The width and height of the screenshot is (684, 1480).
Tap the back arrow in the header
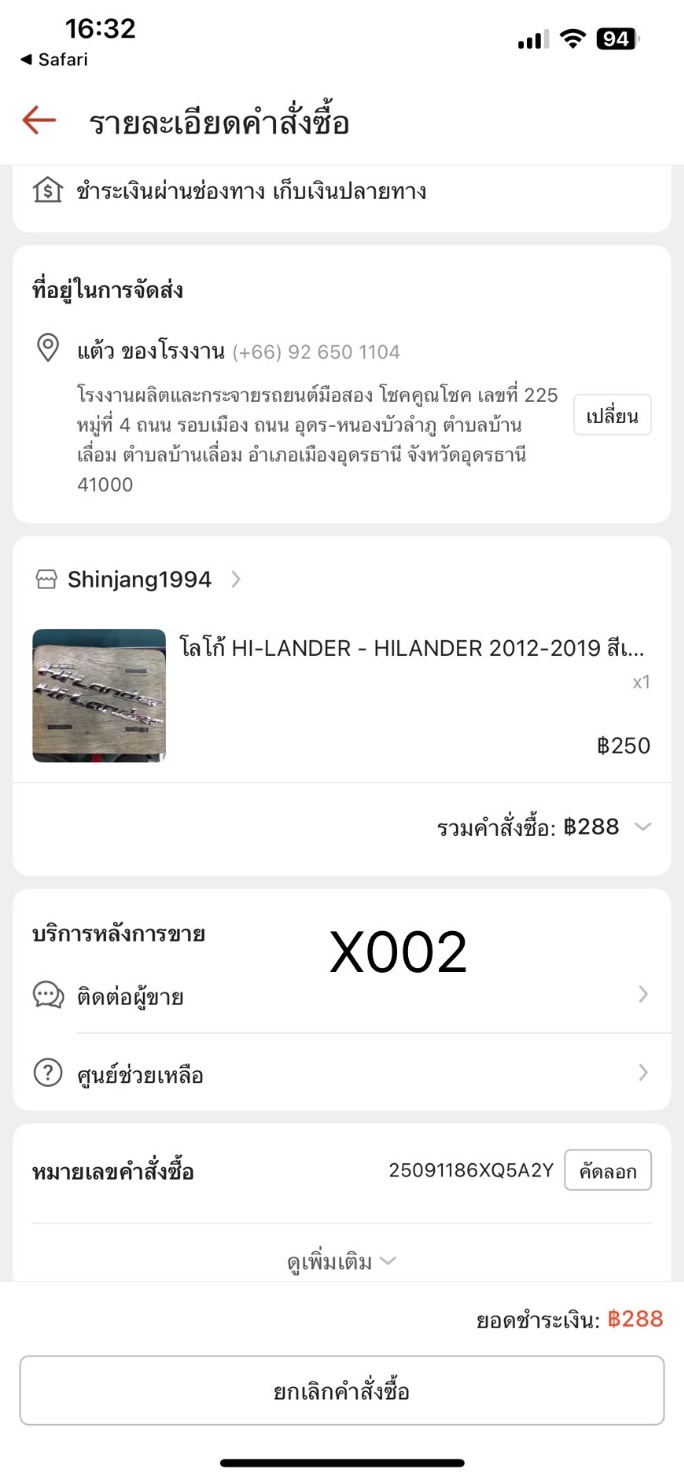[x=39, y=121]
